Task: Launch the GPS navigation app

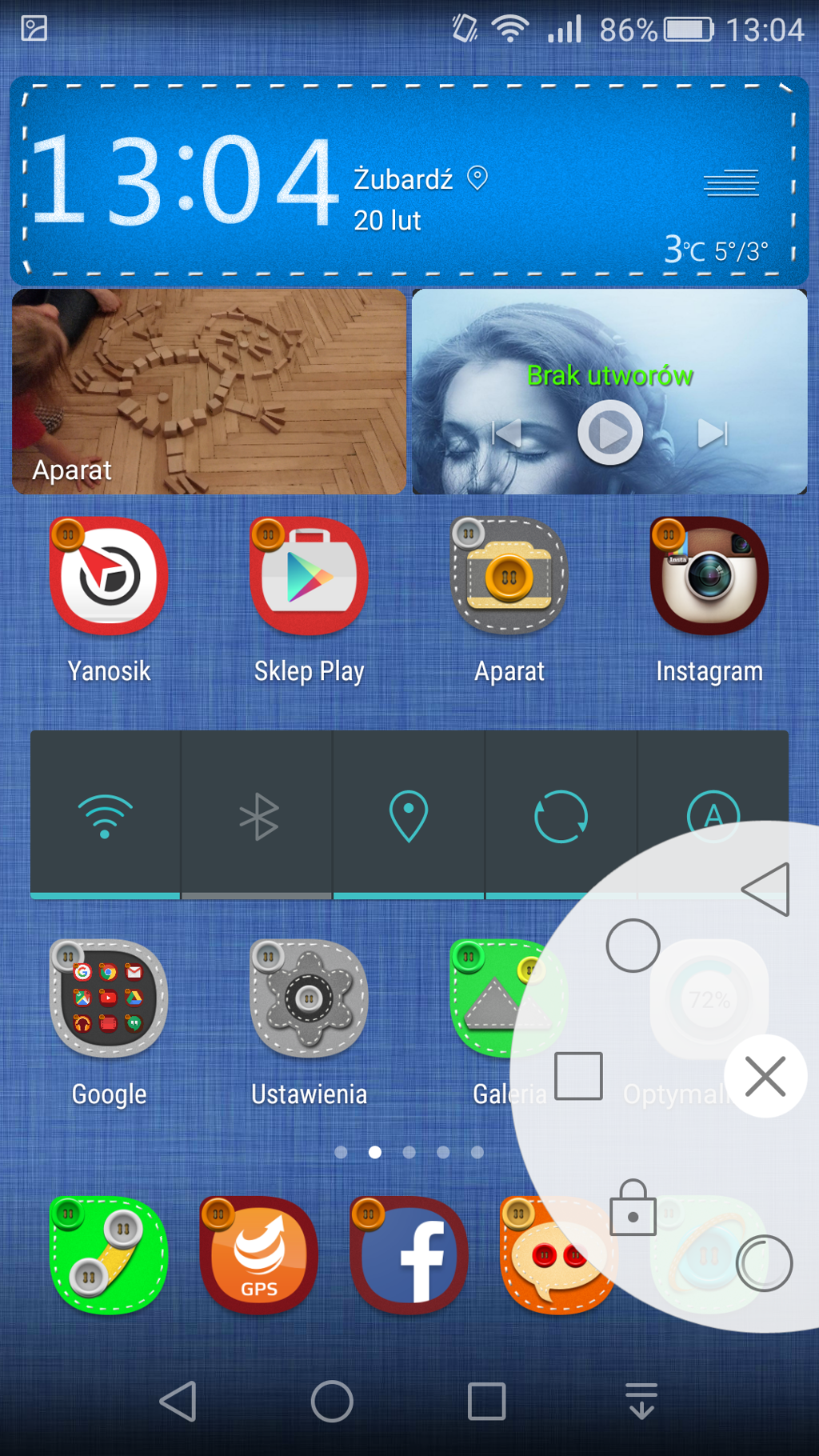Action: click(x=258, y=1256)
